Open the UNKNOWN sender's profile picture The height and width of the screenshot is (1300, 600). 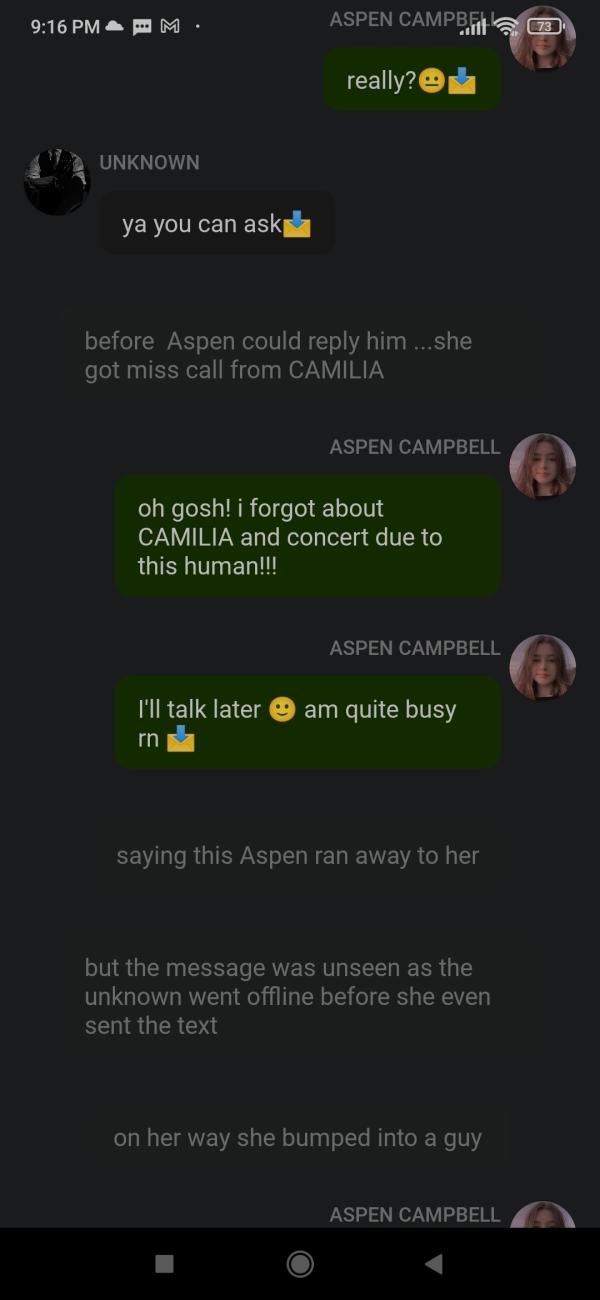(x=57, y=182)
